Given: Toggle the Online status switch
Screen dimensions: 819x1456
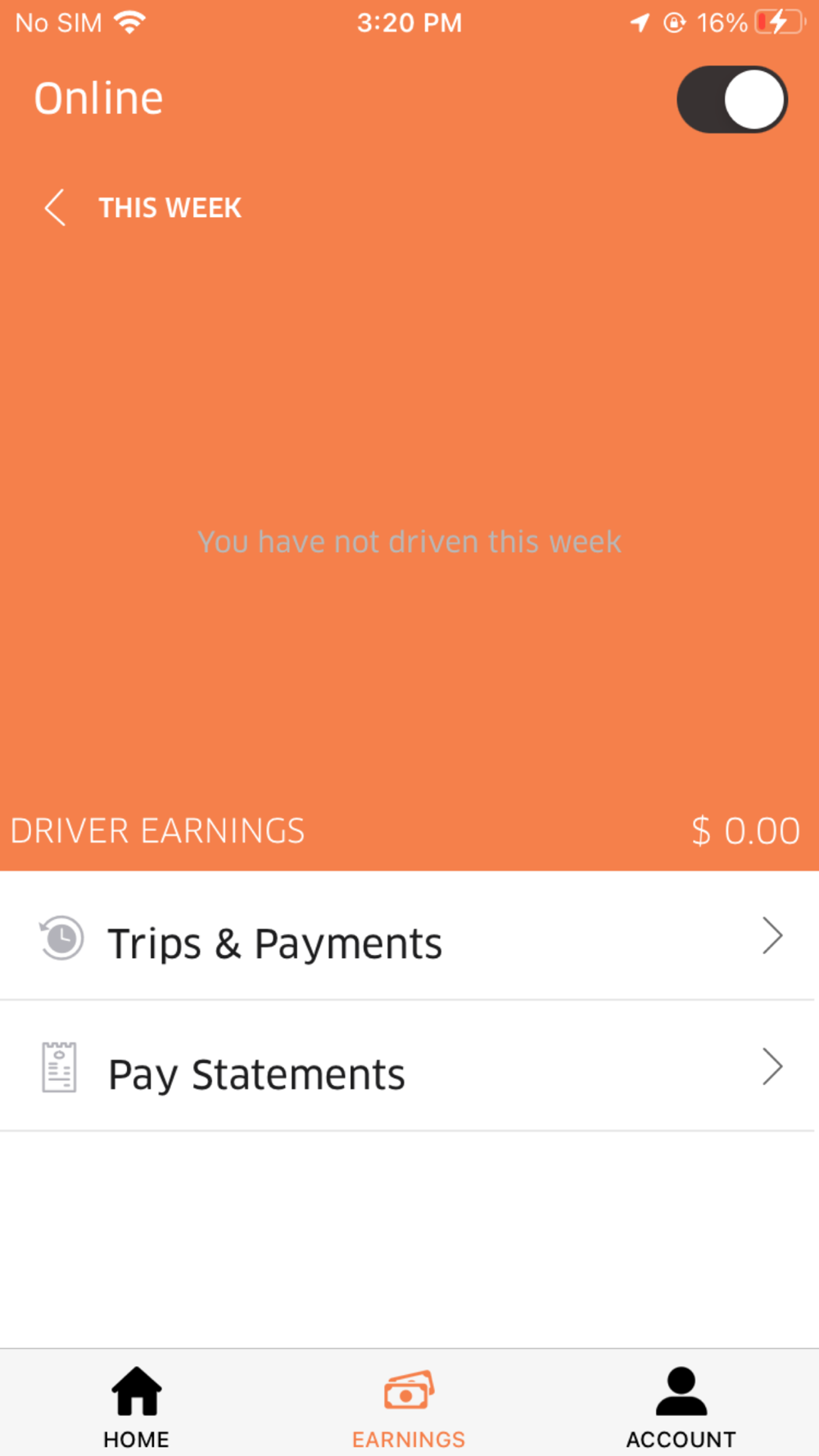Looking at the screenshot, I should pos(732,99).
